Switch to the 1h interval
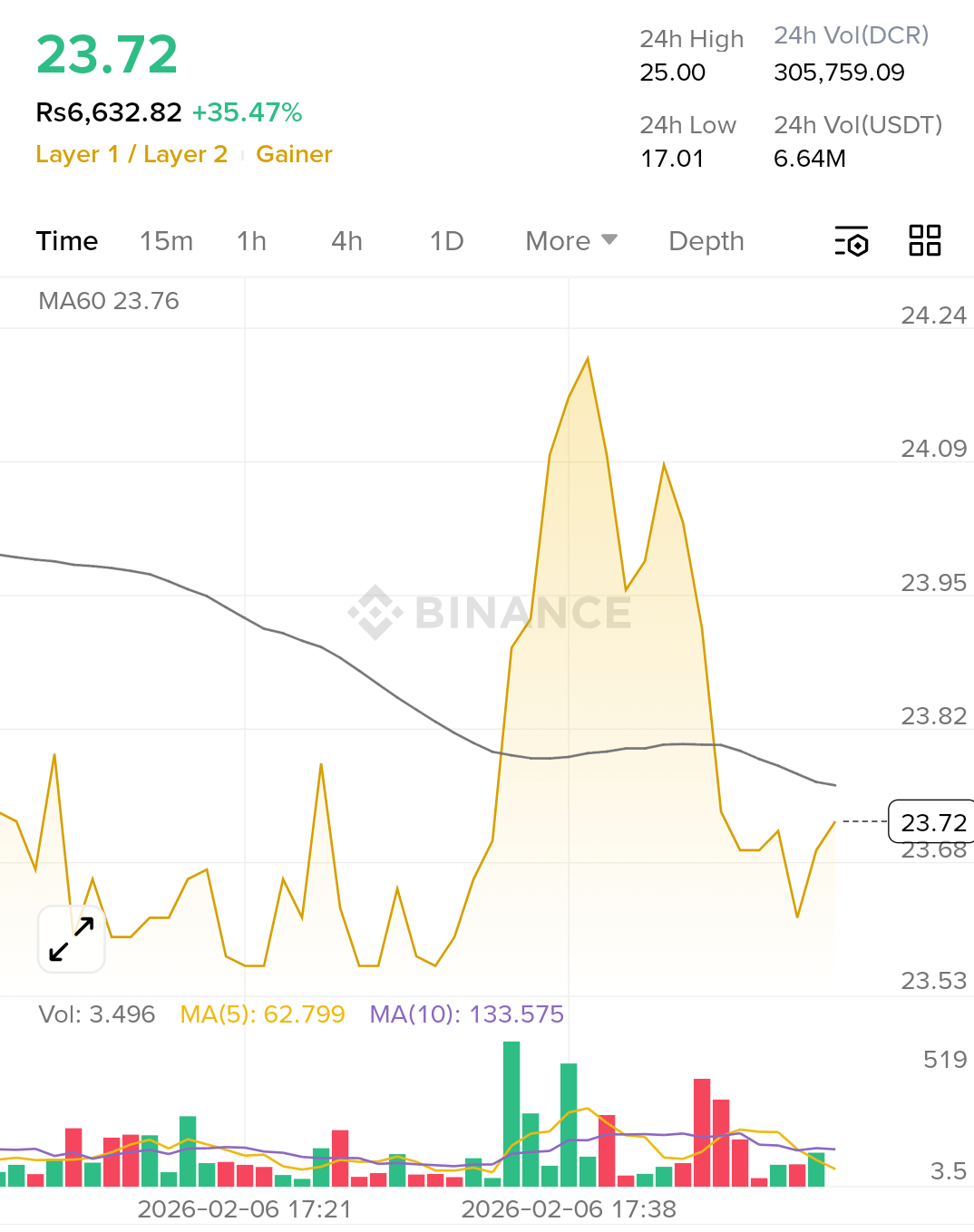Image resolution: width=974 pixels, height=1232 pixels. click(x=251, y=241)
